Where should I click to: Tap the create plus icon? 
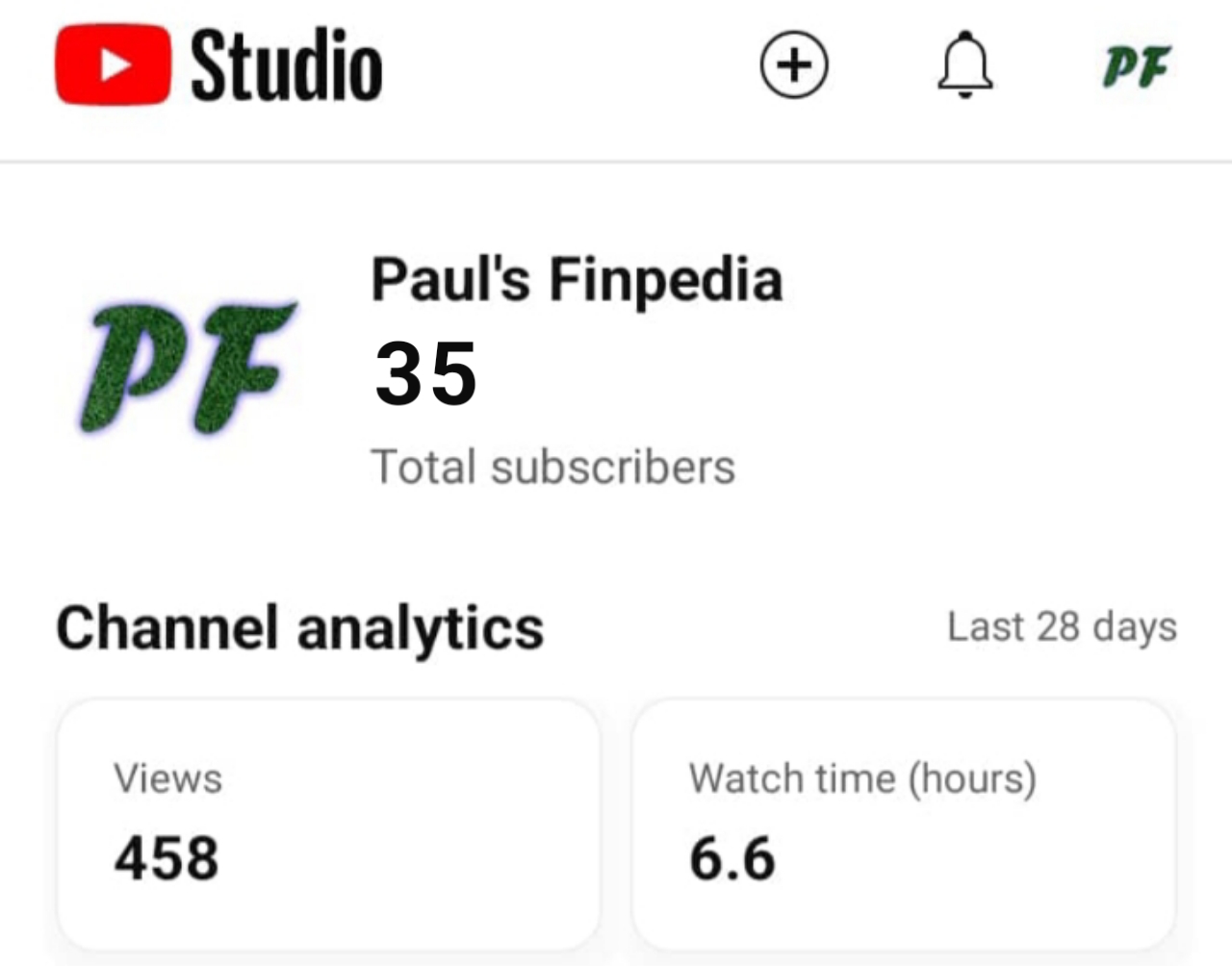click(x=794, y=65)
